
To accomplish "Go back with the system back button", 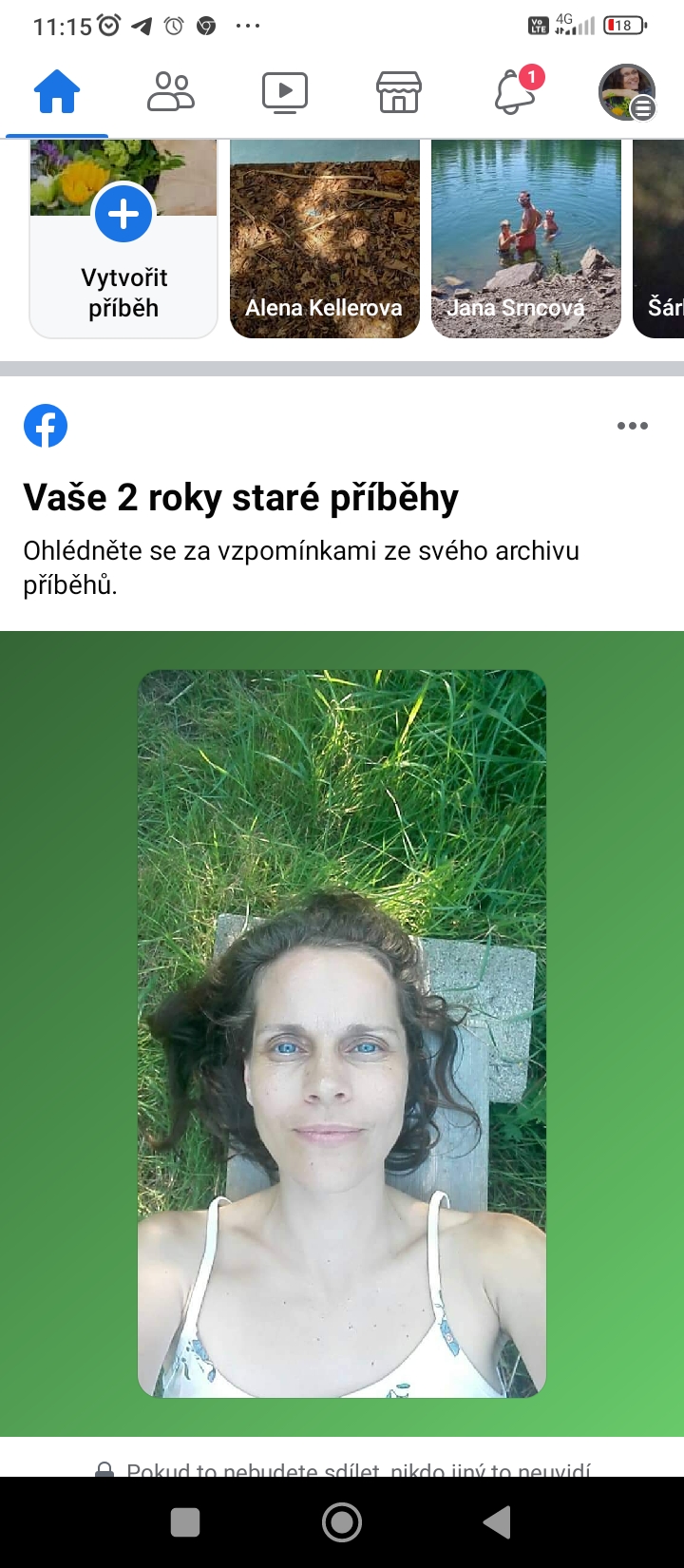I will pos(498,1522).
